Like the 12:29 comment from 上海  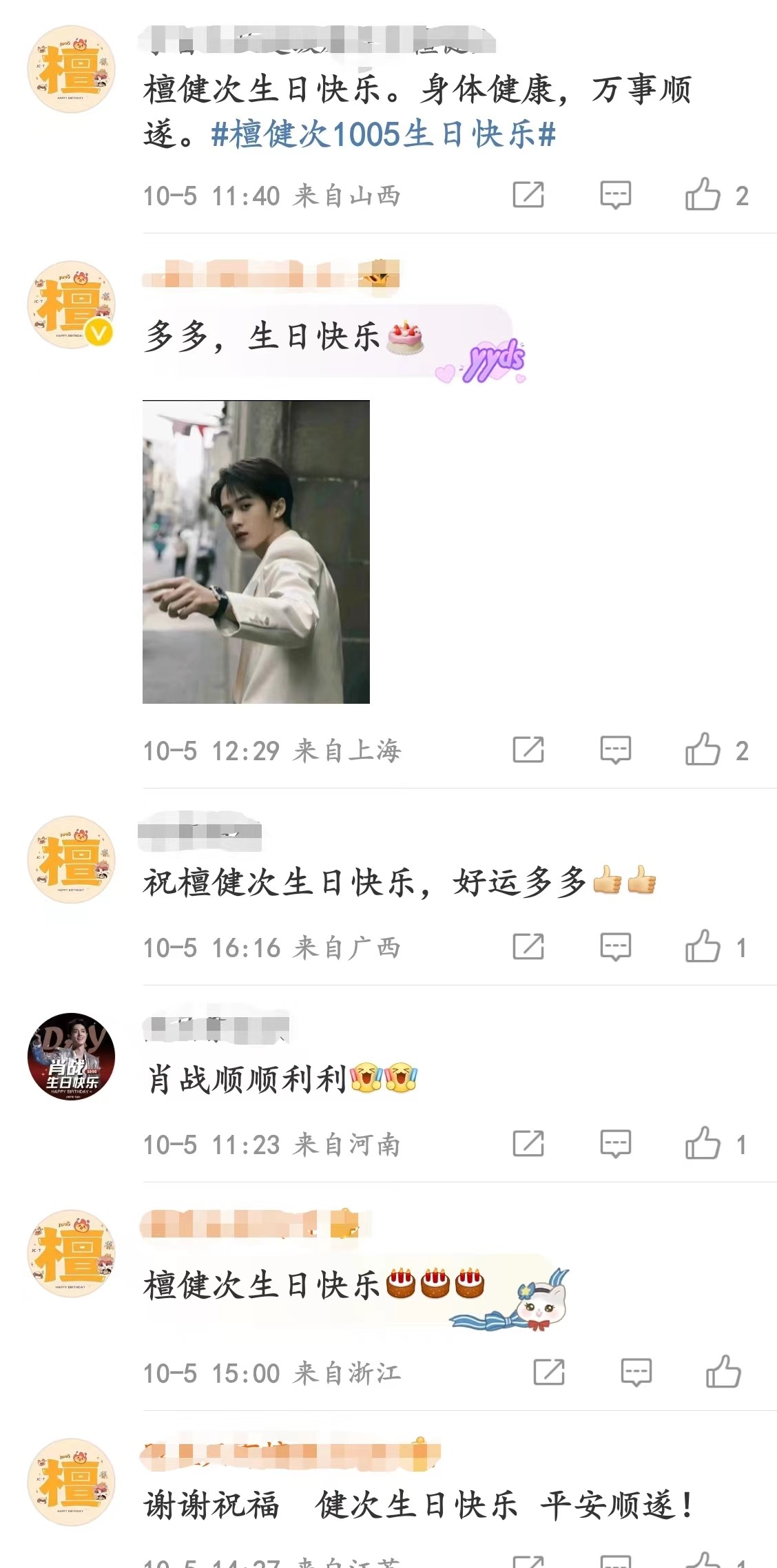[x=703, y=750]
